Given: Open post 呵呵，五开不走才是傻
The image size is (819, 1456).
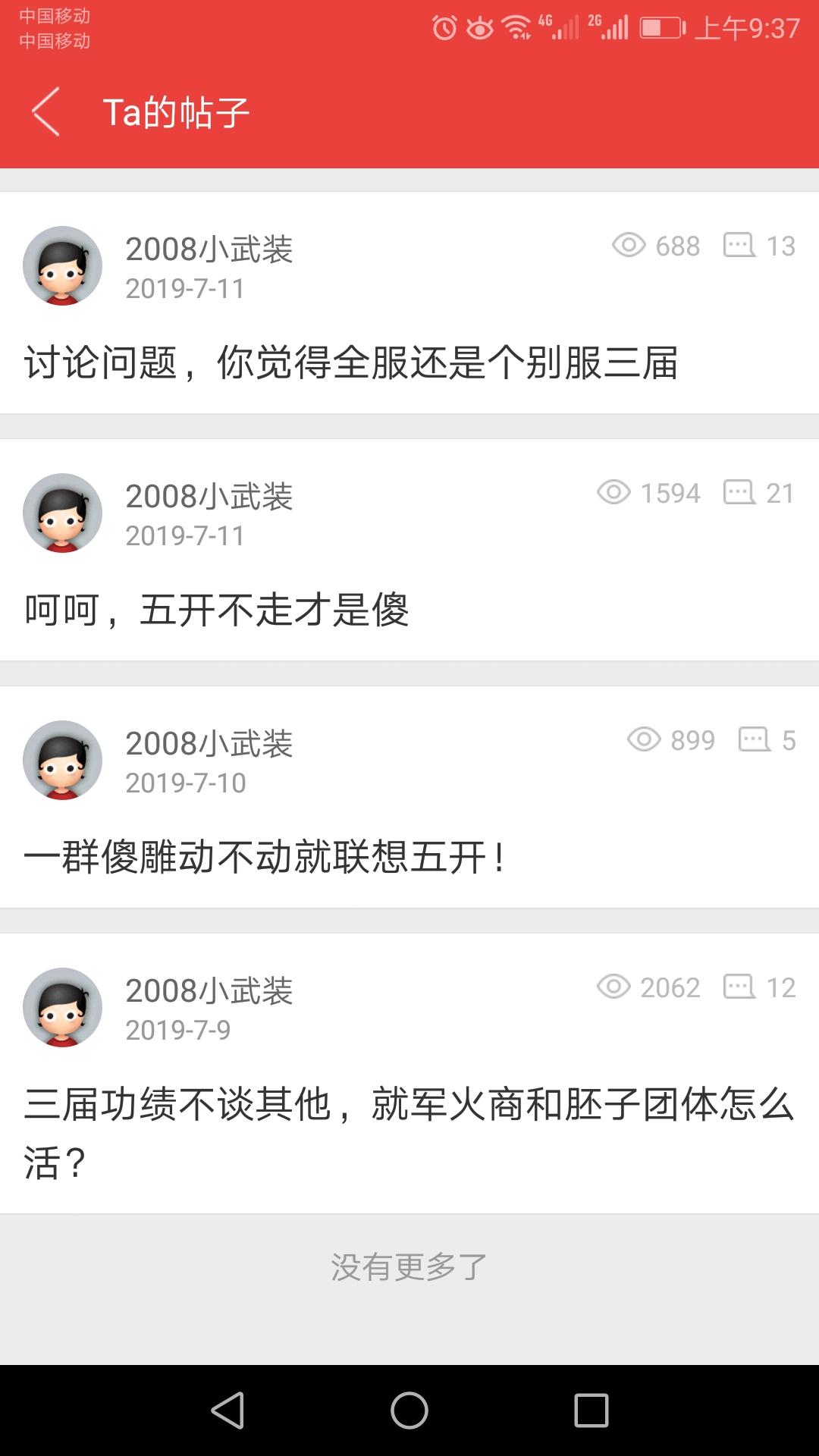Looking at the screenshot, I should pos(409,550).
